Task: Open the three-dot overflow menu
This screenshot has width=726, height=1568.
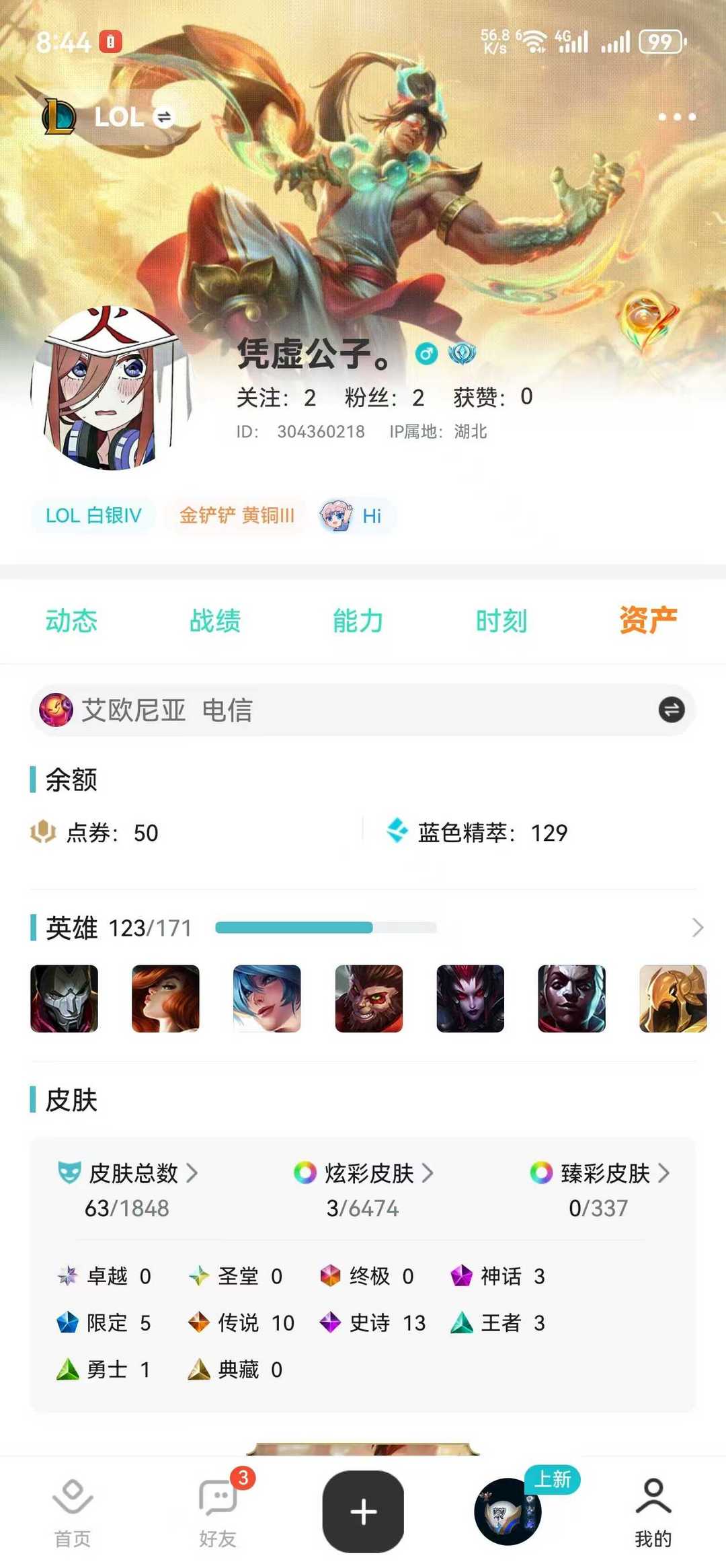Action: click(676, 117)
